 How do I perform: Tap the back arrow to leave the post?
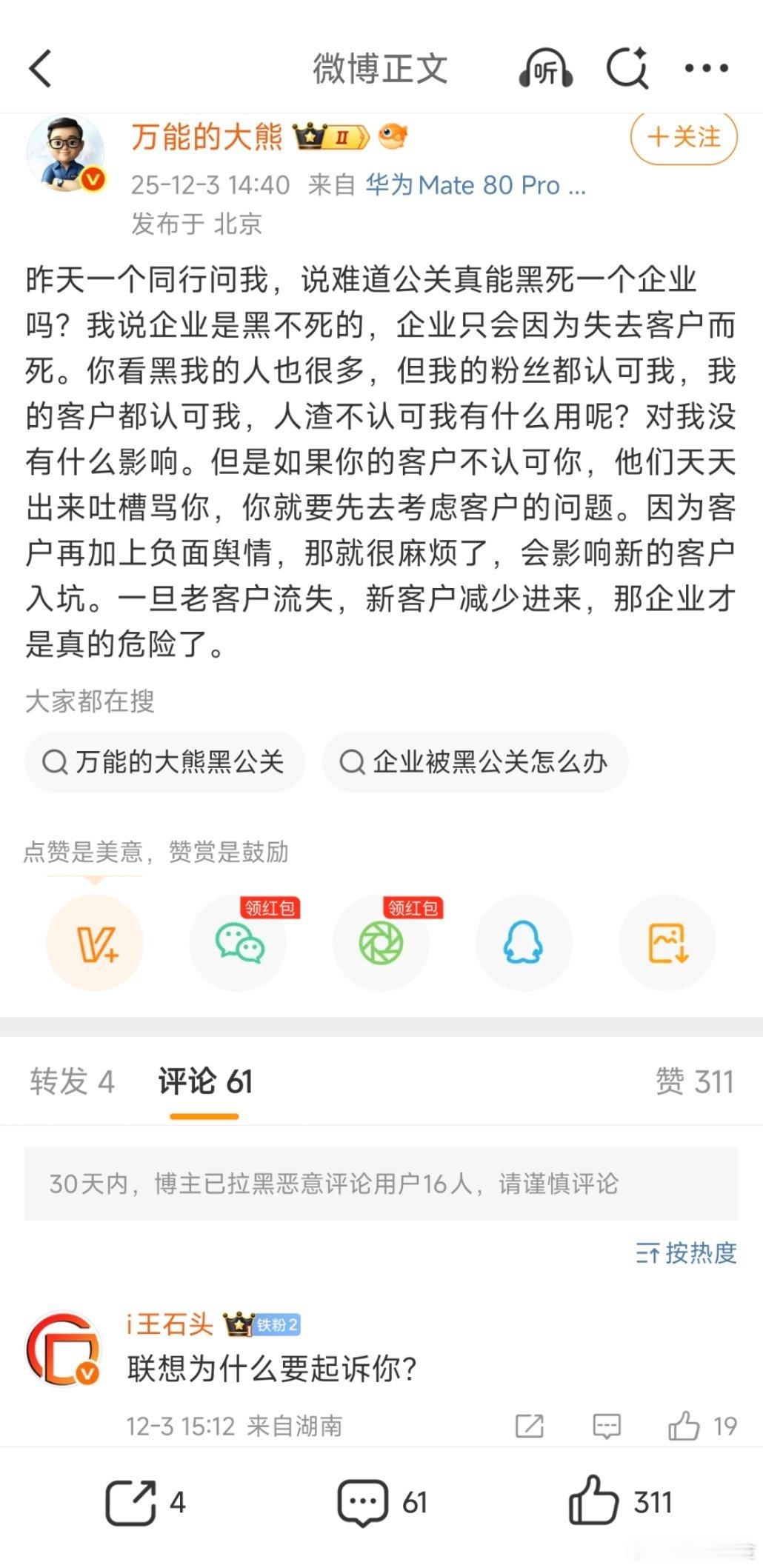[41, 68]
